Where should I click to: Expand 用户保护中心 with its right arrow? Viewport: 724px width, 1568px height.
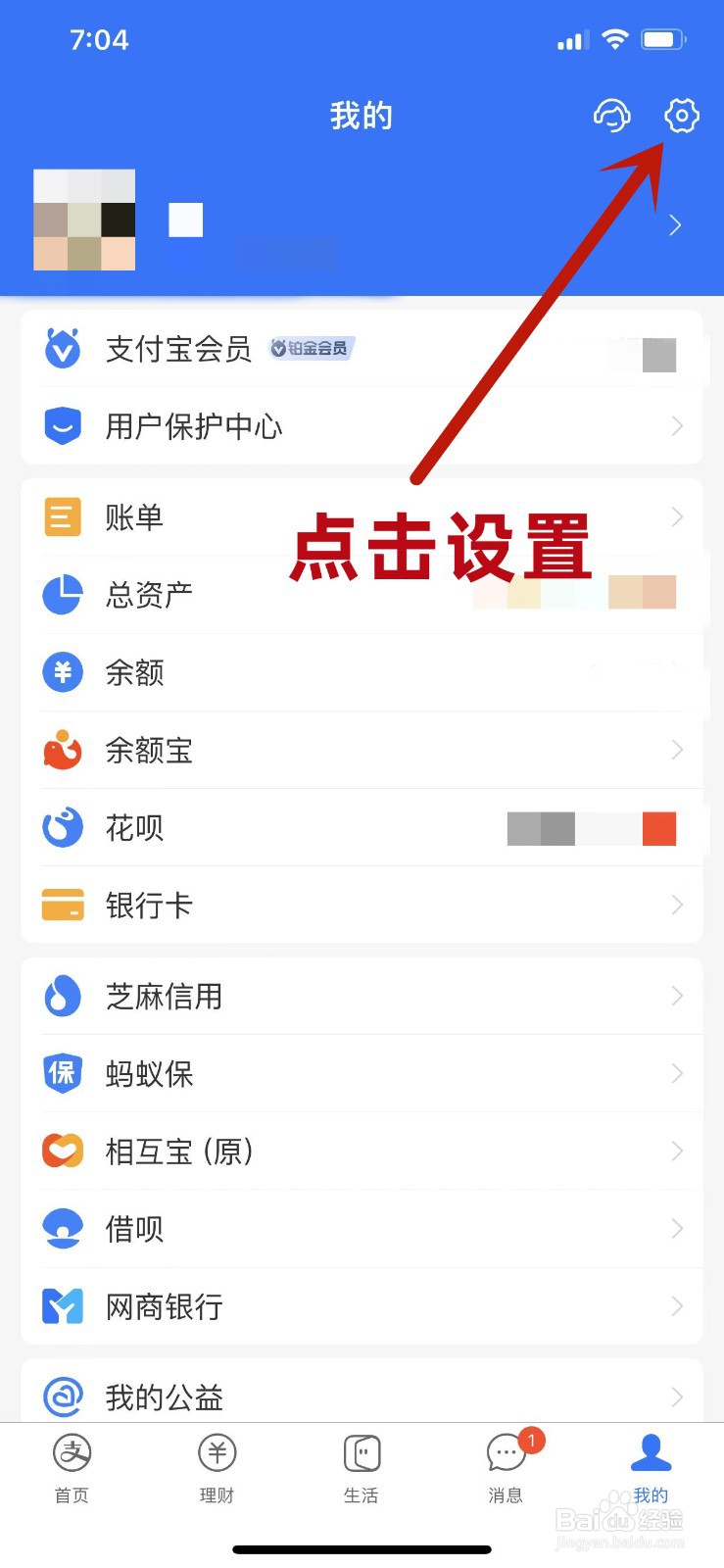click(x=676, y=426)
